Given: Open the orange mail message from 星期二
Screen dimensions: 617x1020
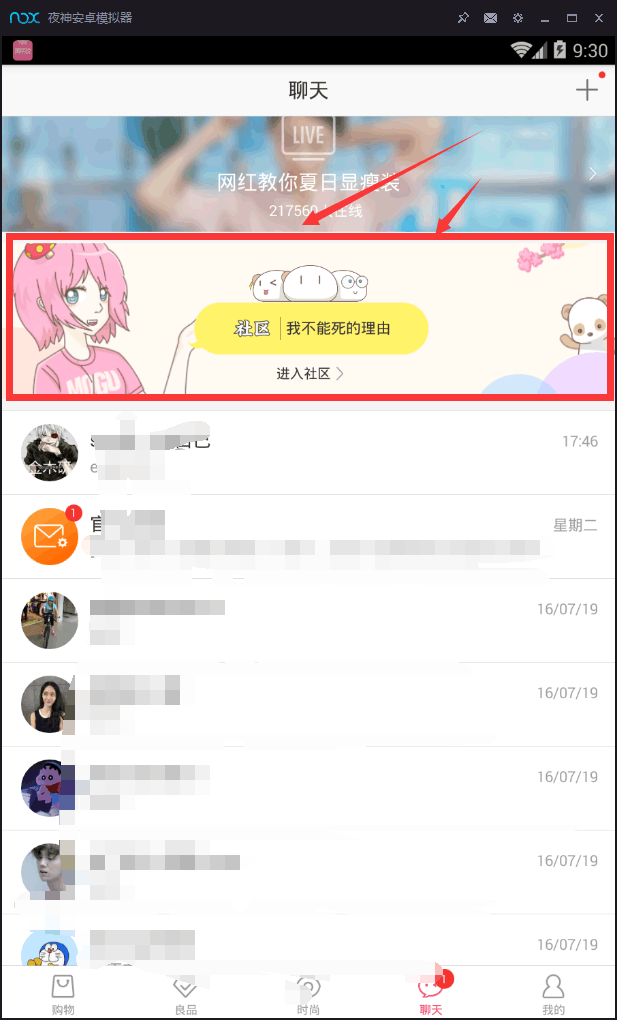Looking at the screenshot, I should click(x=308, y=536).
